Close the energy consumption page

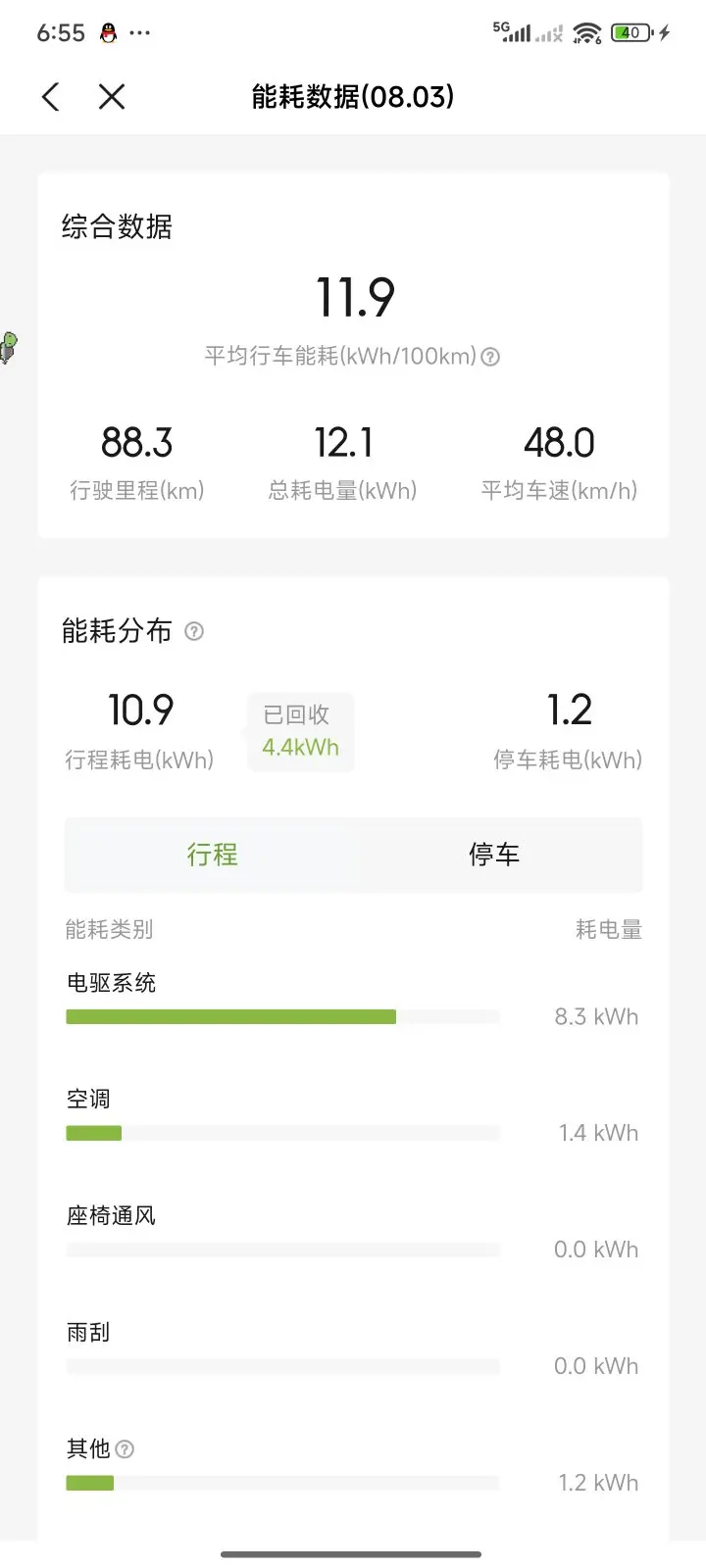click(112, 96)
